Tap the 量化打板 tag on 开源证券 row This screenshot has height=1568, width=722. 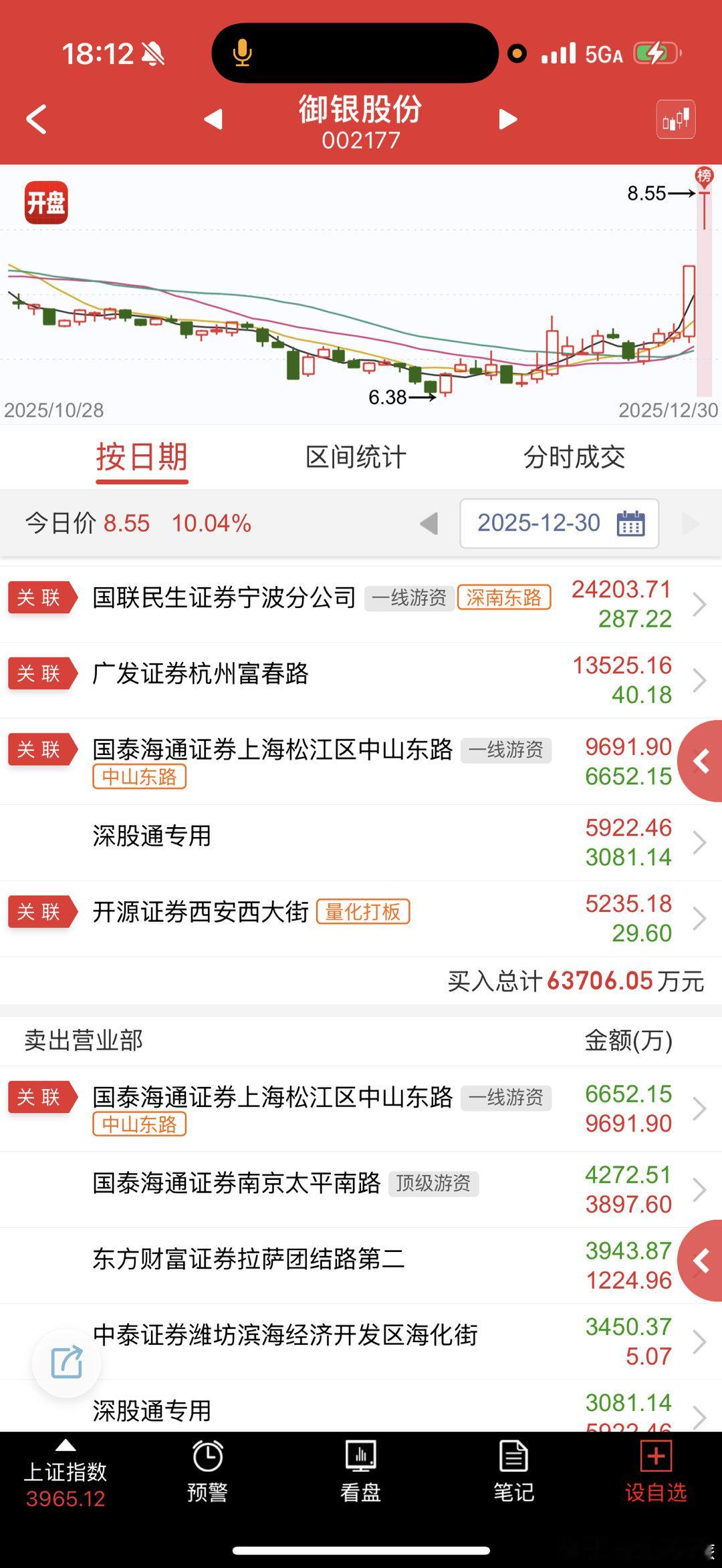362,912
